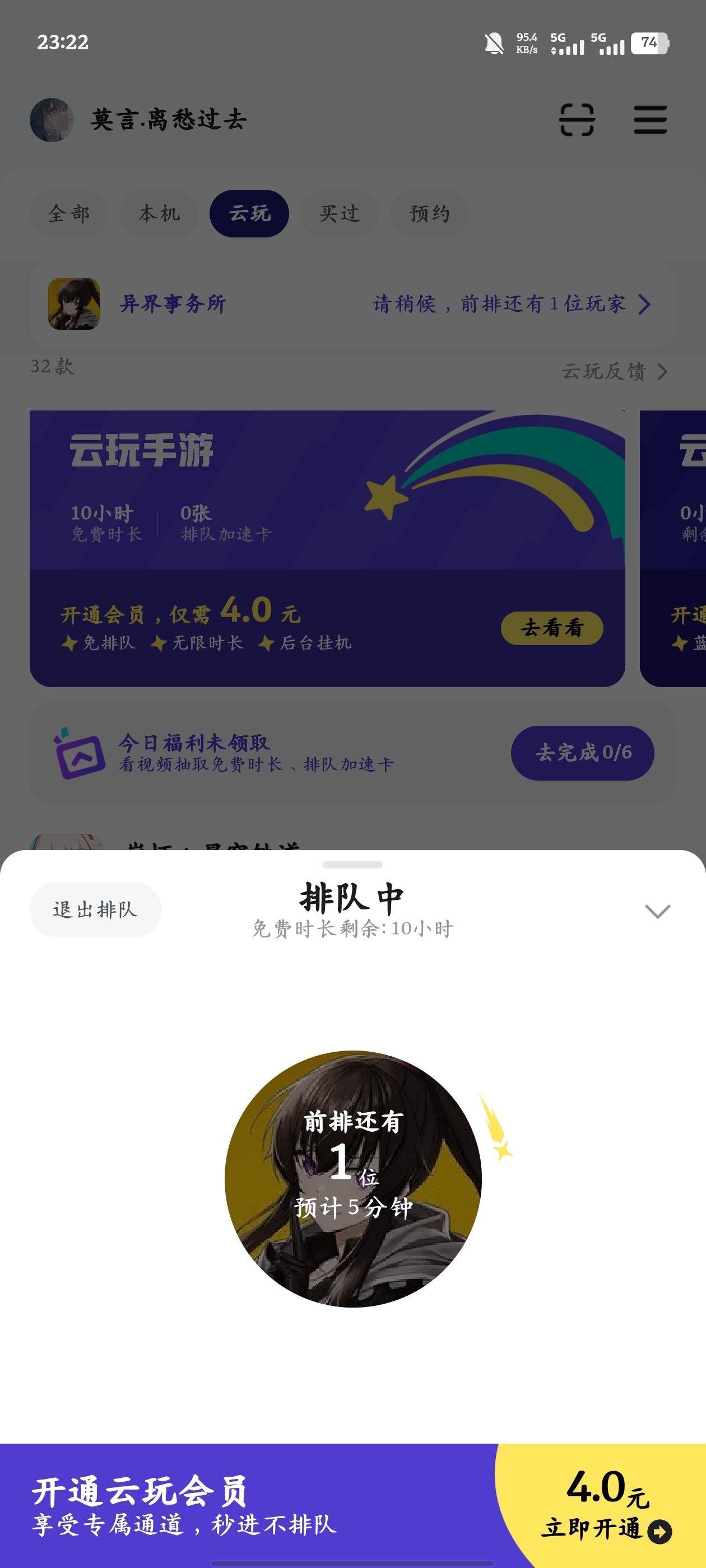
Task: Tap 去看看 on the membership card
Action: pyautogui.click(x=552, y=628)
